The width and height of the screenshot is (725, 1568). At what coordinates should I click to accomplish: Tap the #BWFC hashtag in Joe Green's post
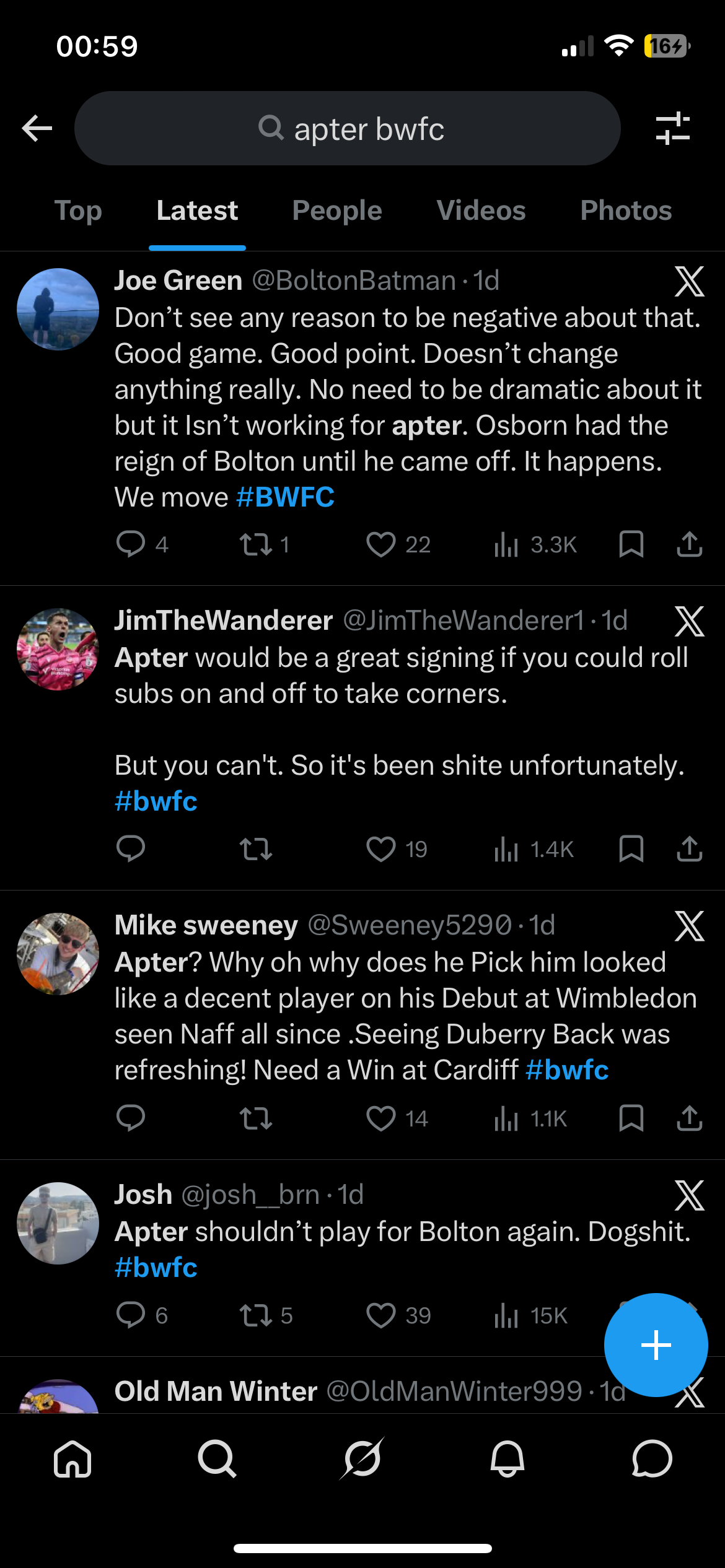[x=286, y=497]
